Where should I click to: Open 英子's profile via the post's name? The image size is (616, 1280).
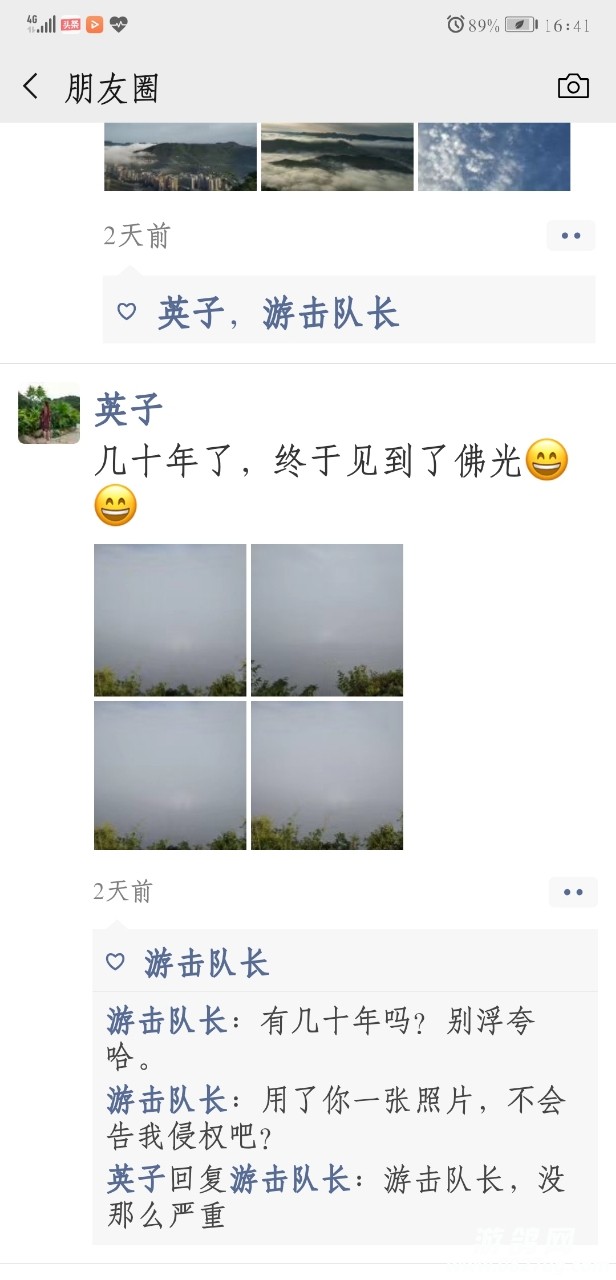(128, 409)
